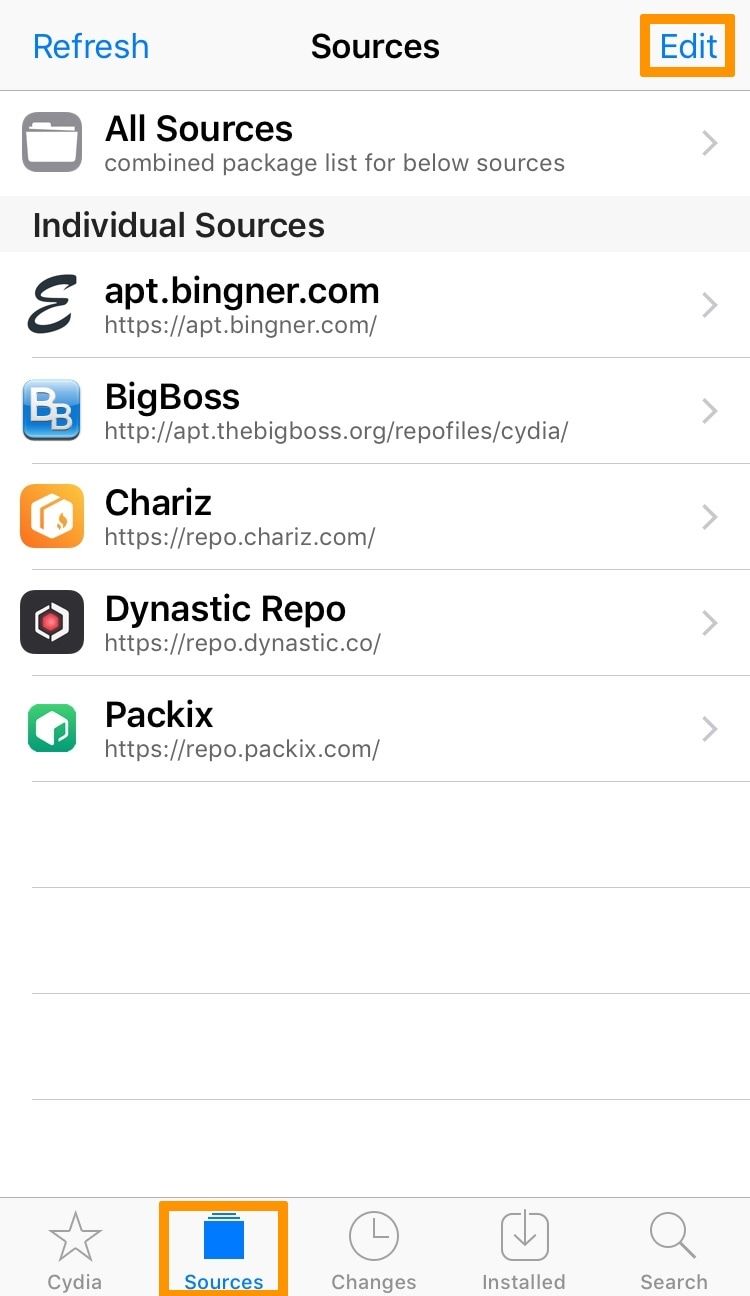
Task: Open the apt.bingner.com source
Action: (x=375, y=305)
